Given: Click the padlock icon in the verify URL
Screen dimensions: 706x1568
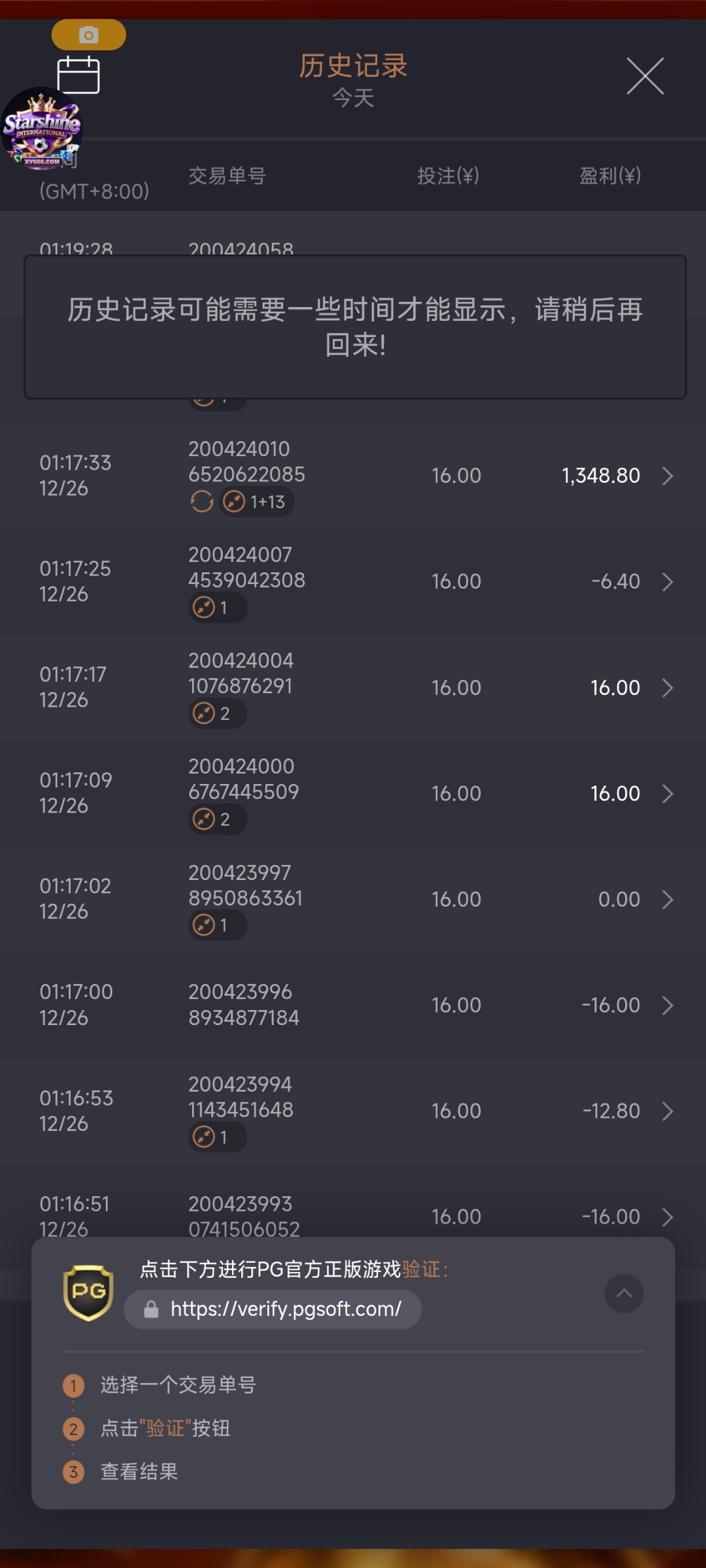Looking at the screenshot, I should [x=152, y=1309].
